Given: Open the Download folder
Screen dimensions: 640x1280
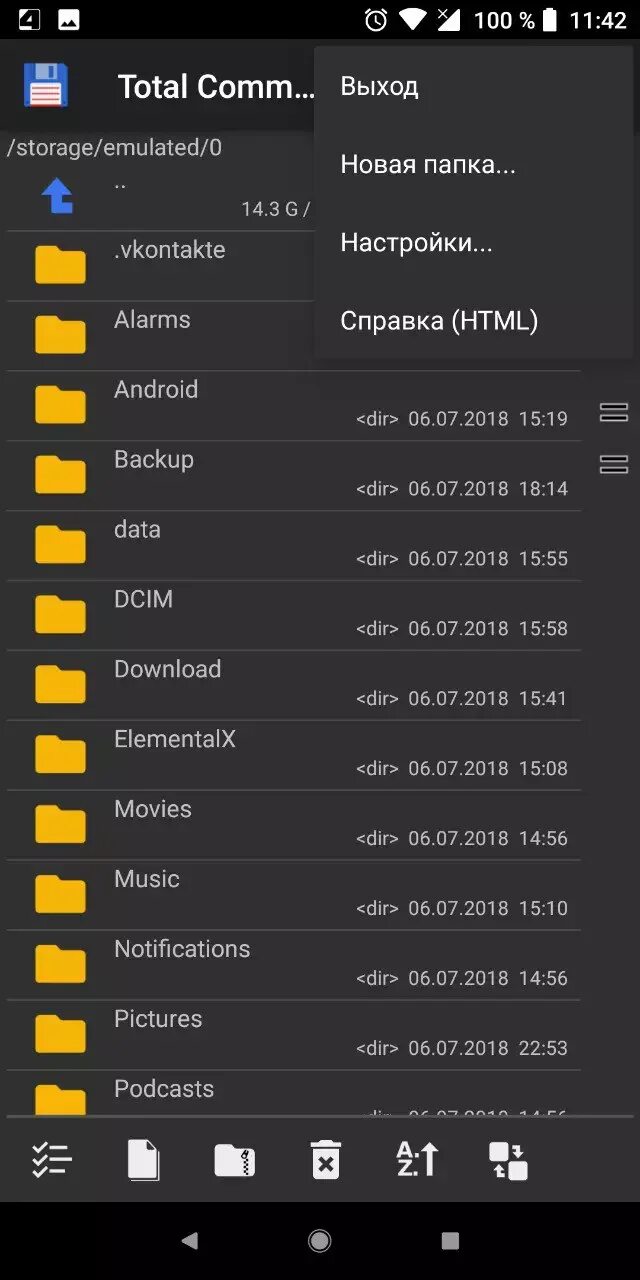Looking at the screenshot, I should [293, 686].
